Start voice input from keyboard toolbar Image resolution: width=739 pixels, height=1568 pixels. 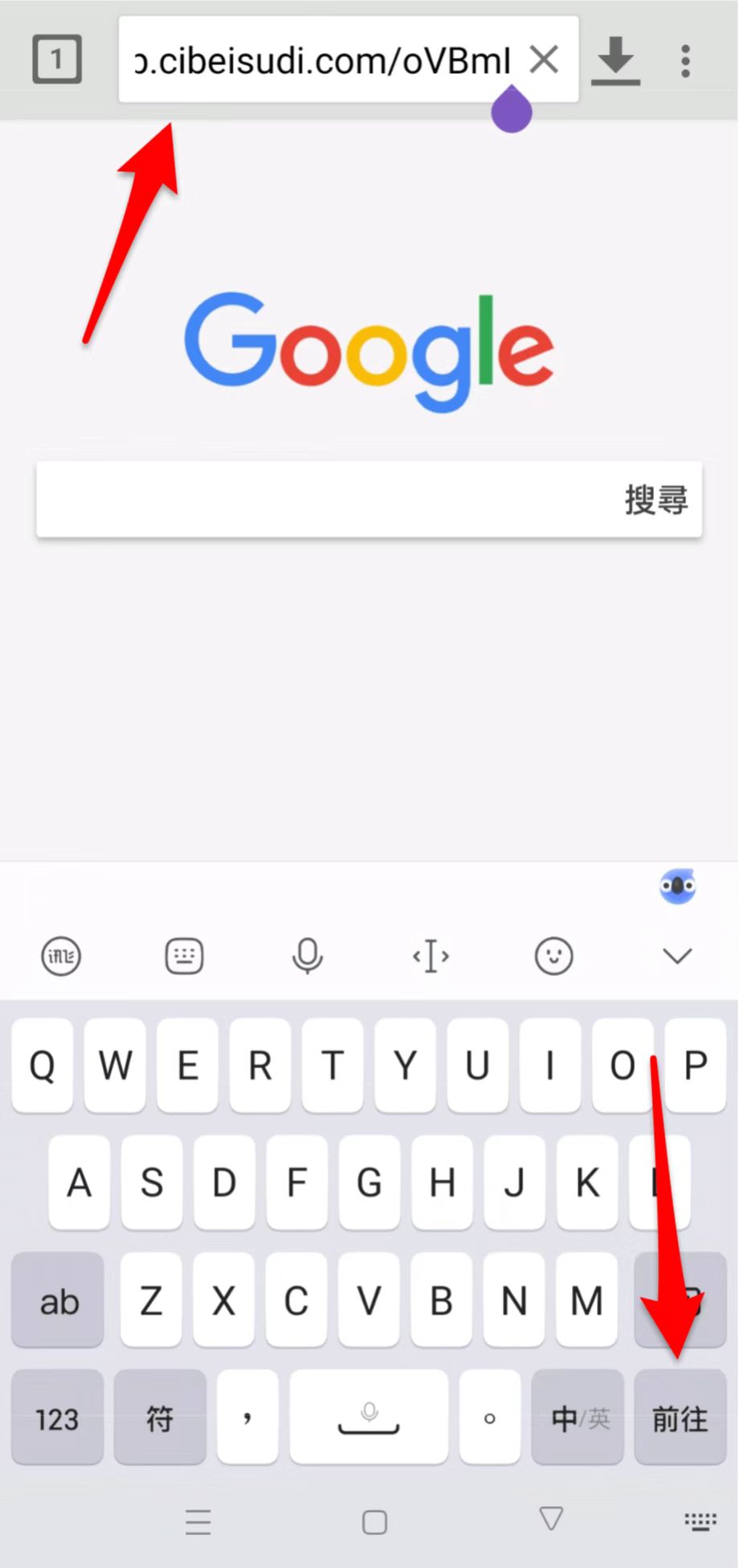(x=308, y=956)
